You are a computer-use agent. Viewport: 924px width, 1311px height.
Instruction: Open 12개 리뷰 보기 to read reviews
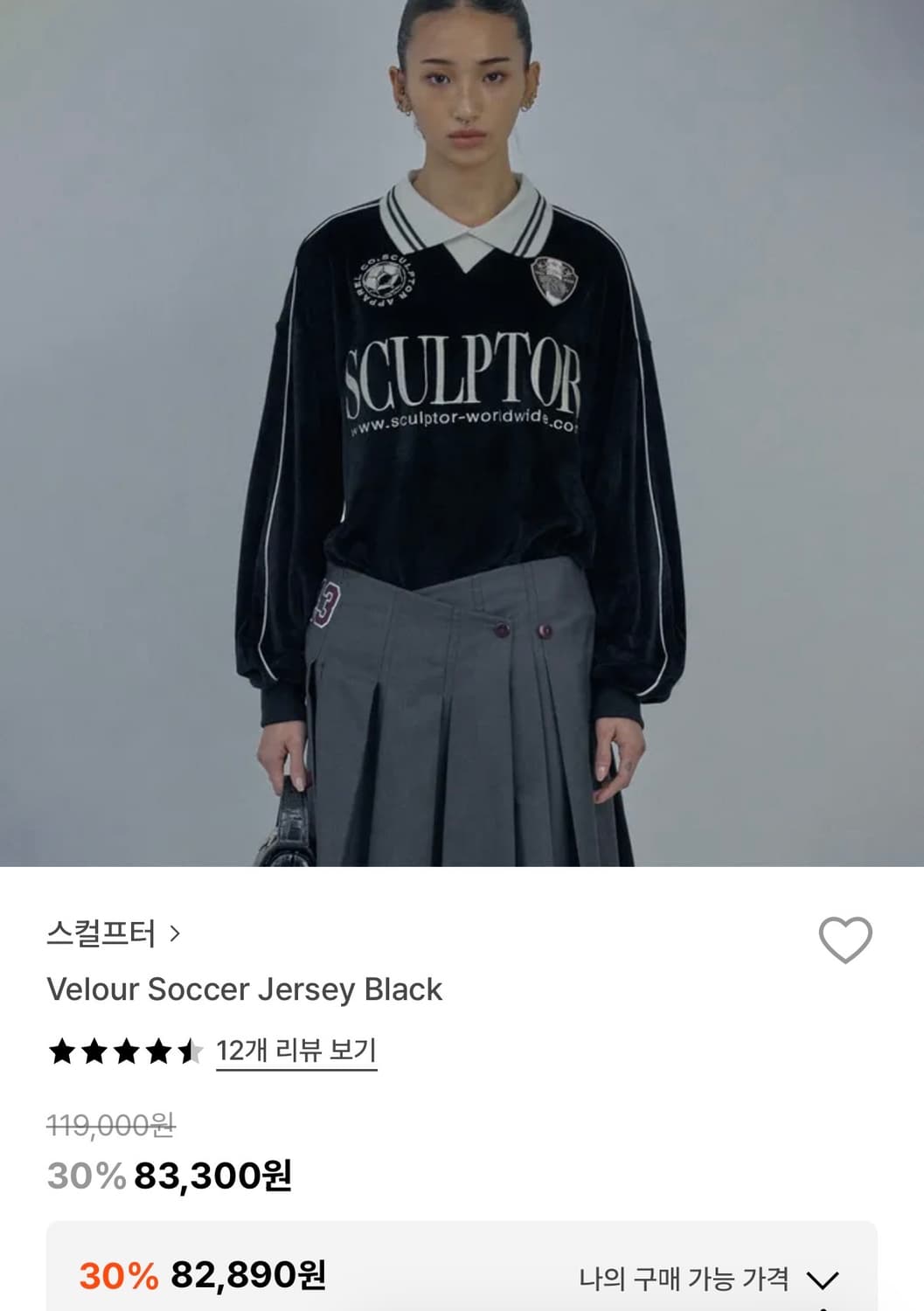pos(296,1047)
